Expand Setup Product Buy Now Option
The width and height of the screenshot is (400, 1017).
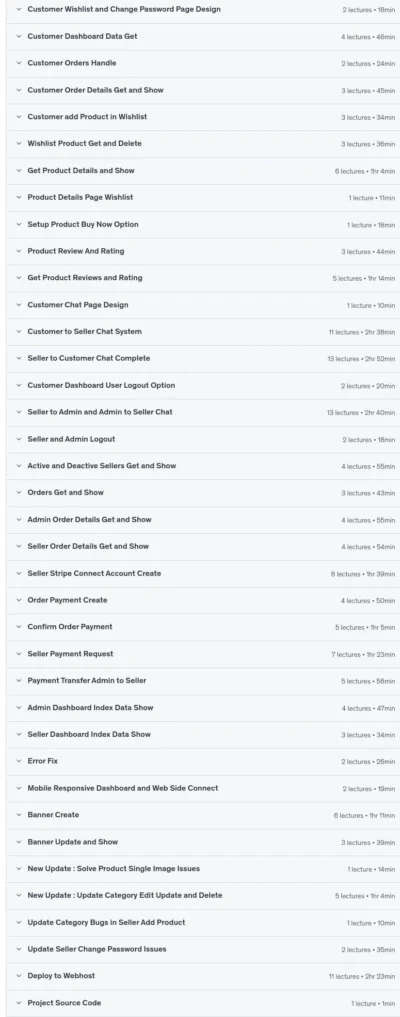(203, 224)
